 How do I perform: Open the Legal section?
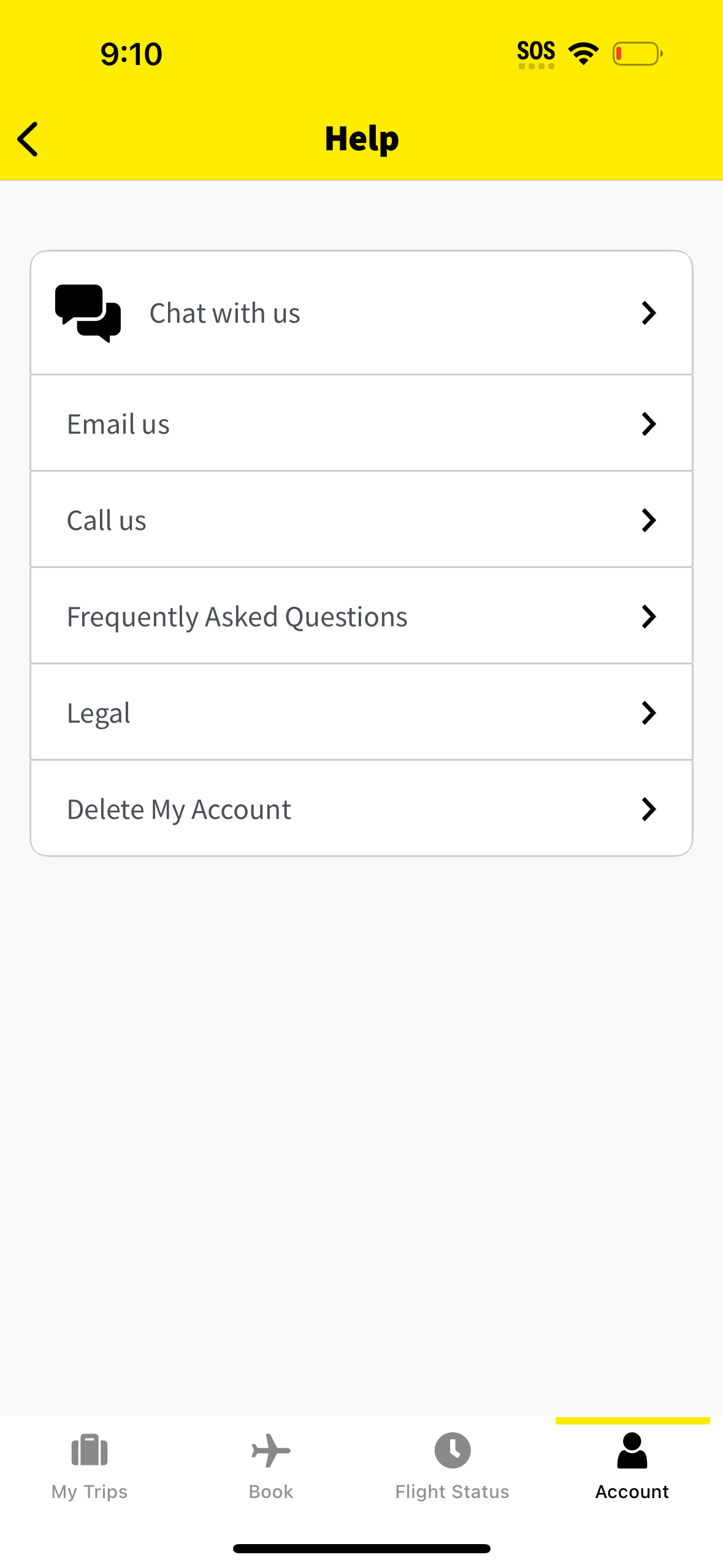[362, 712]
